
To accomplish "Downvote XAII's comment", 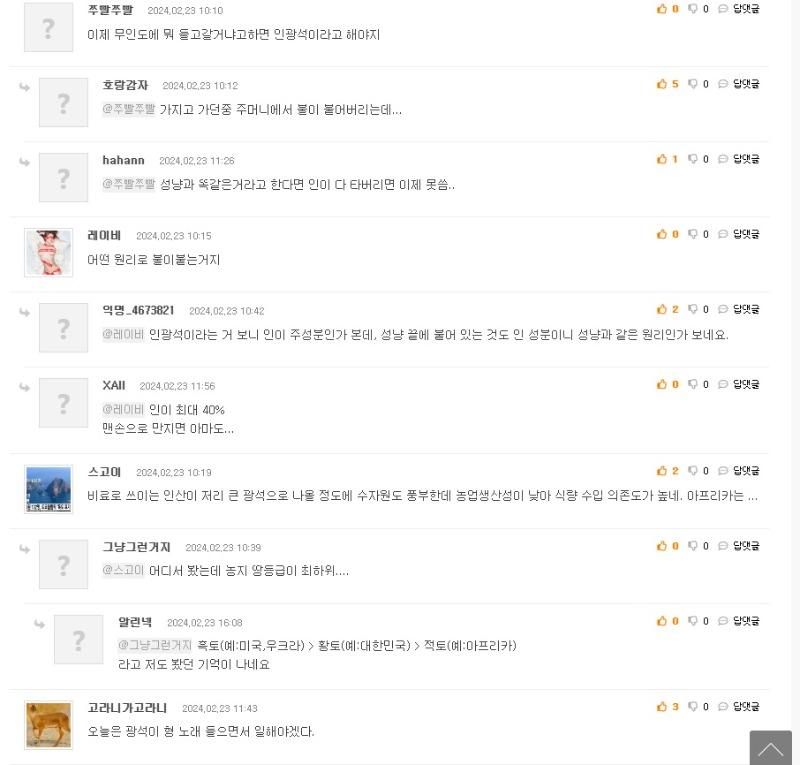I will [693, 384].
